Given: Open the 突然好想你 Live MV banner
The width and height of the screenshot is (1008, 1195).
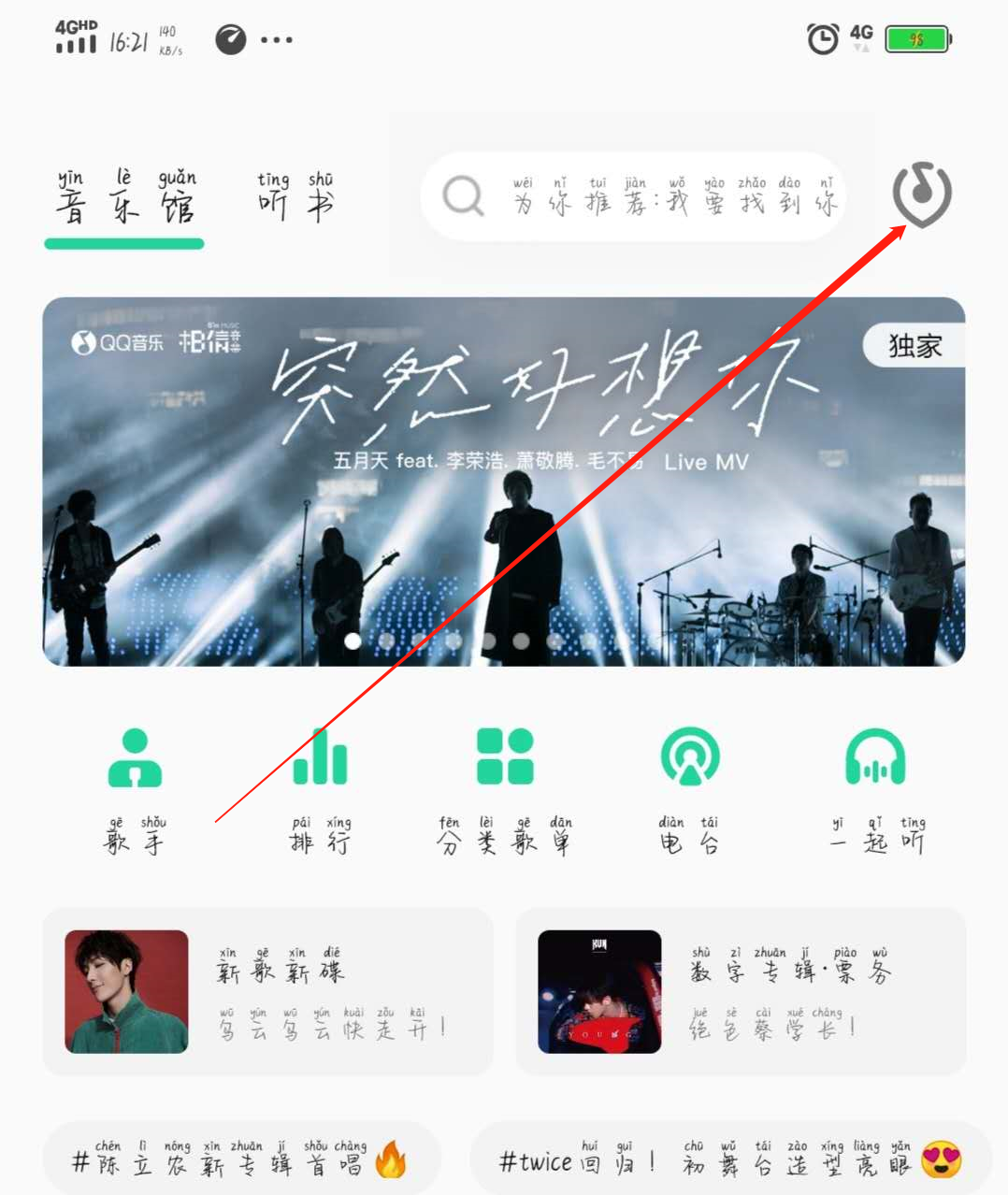Looking at the screenshot, I should [x=503, y=481].
